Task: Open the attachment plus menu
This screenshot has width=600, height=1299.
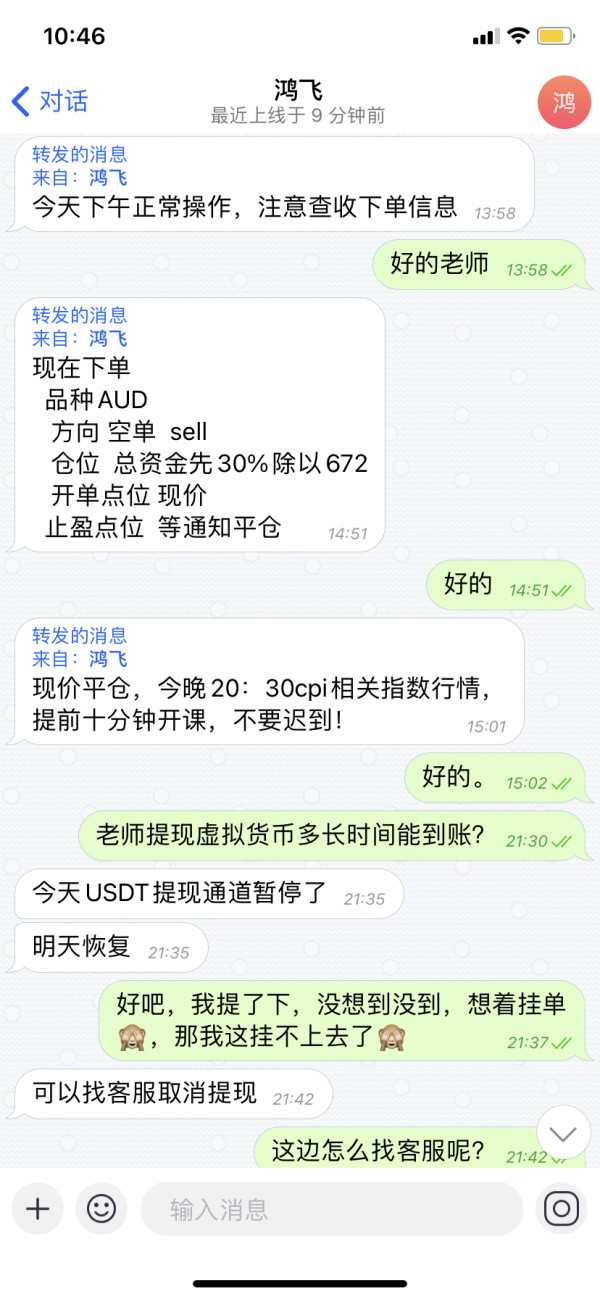Action: 38,1209
